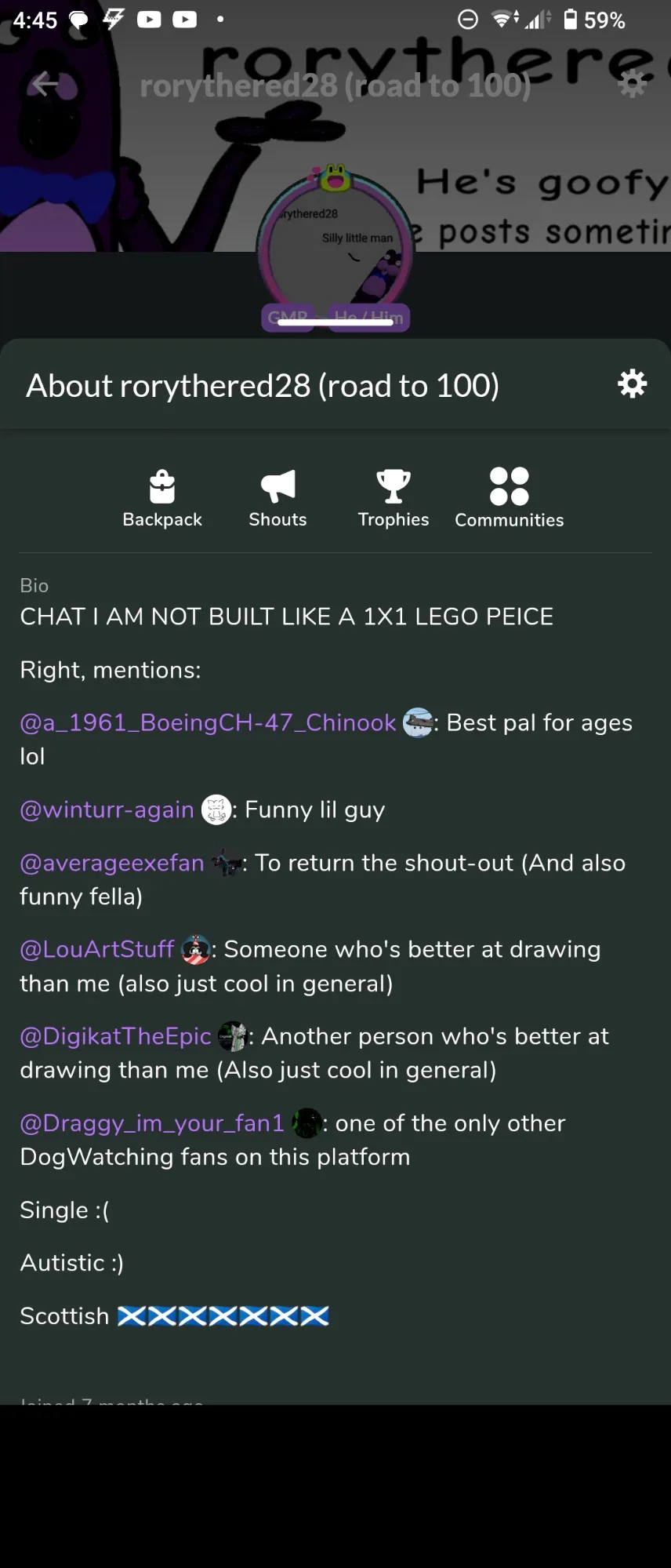Go back using the top arrow
This screenshot has height=1568, width=671.
(x=45, y=84)
